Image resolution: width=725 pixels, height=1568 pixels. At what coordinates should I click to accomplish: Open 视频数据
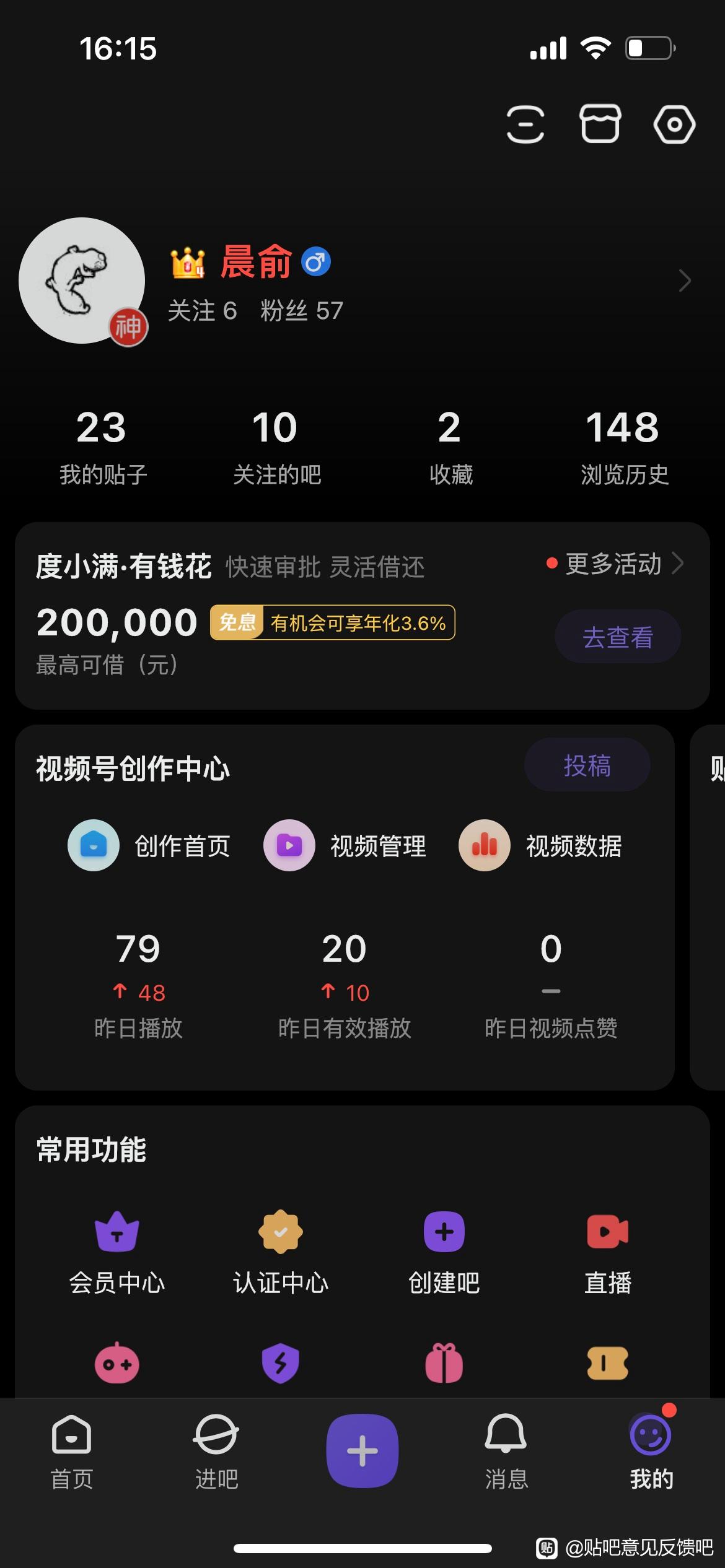click(x=541, y=845)
